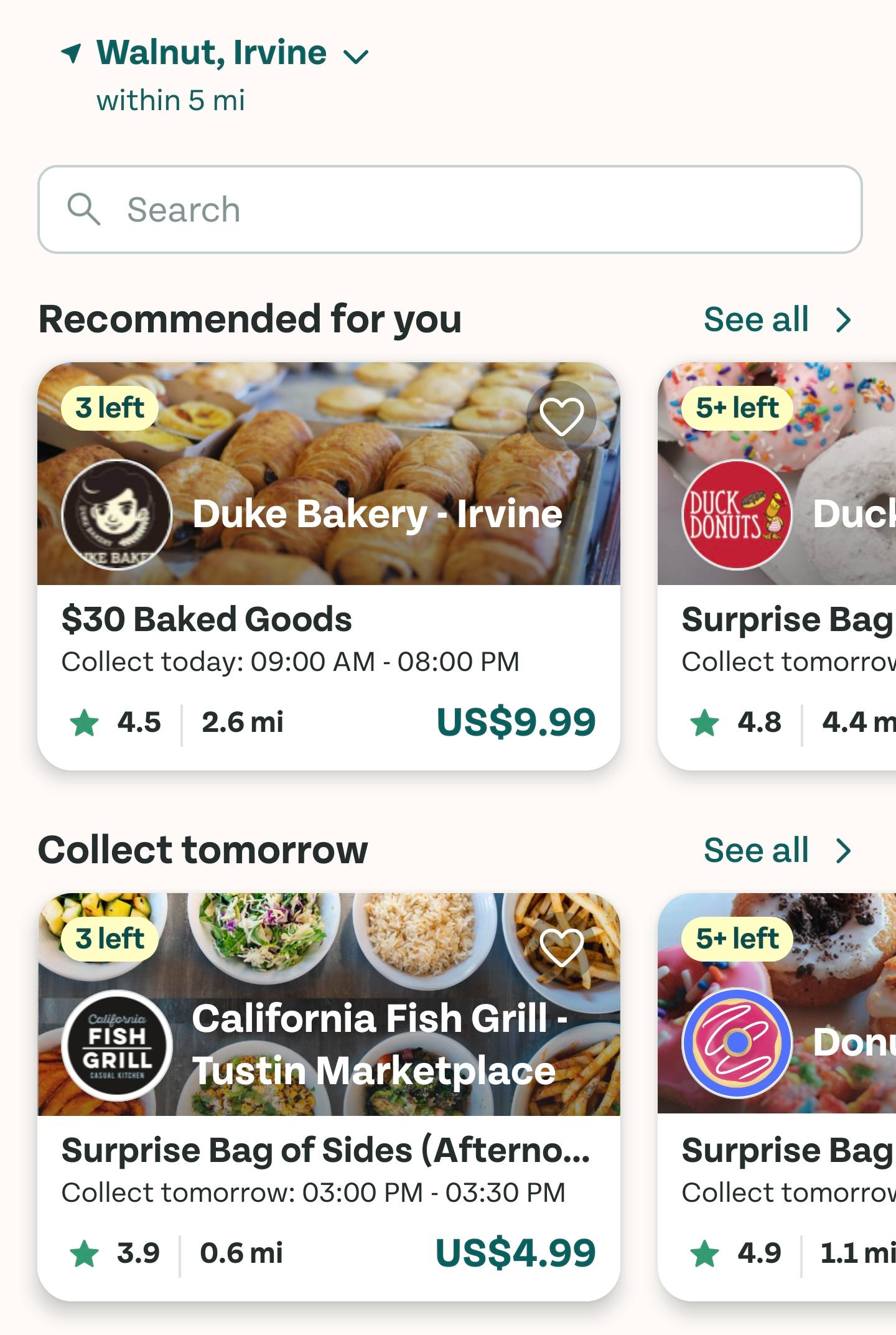See all Collect tomorrow offers
This screenshot has width=896, height=1335.
[x=777, y=851]
